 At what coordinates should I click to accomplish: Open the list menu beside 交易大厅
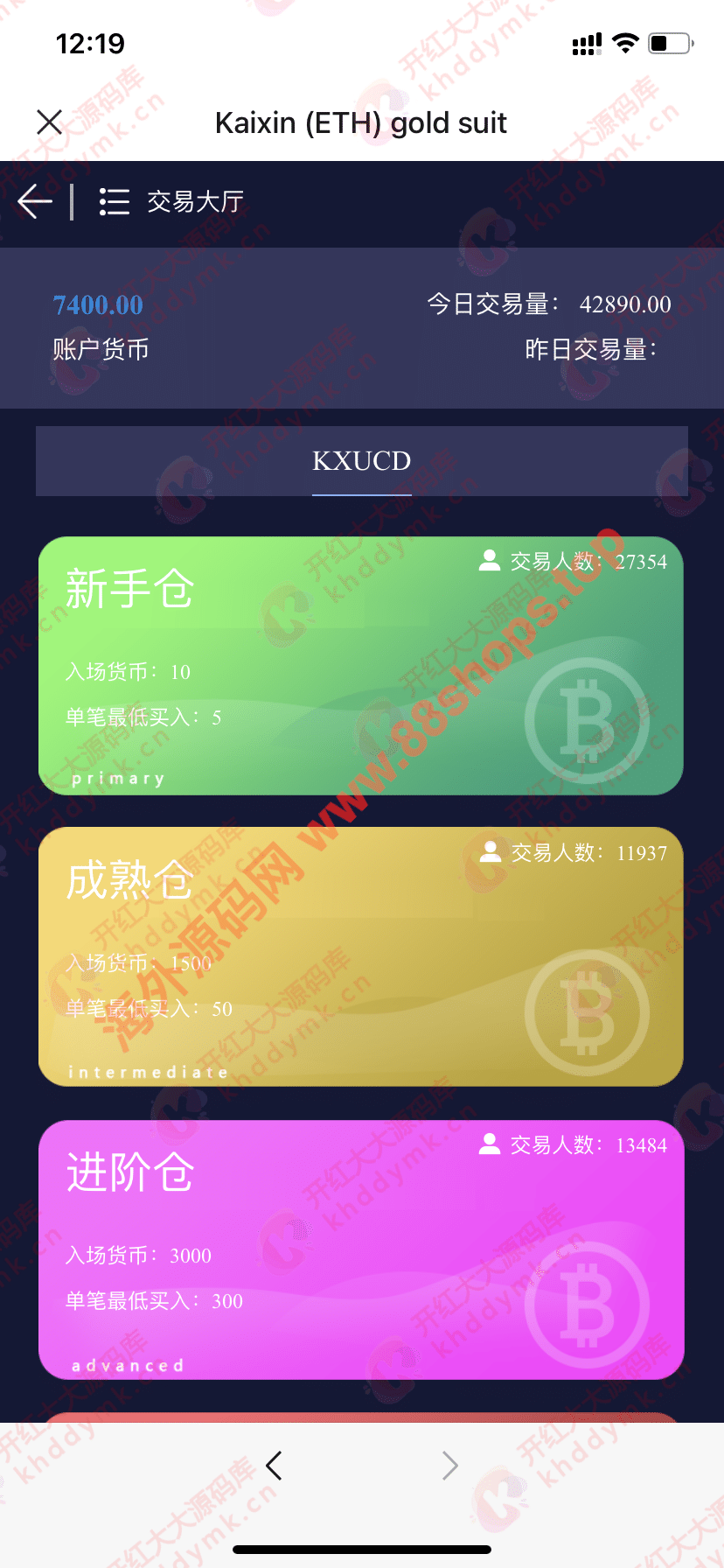click(x=115, y=201)
